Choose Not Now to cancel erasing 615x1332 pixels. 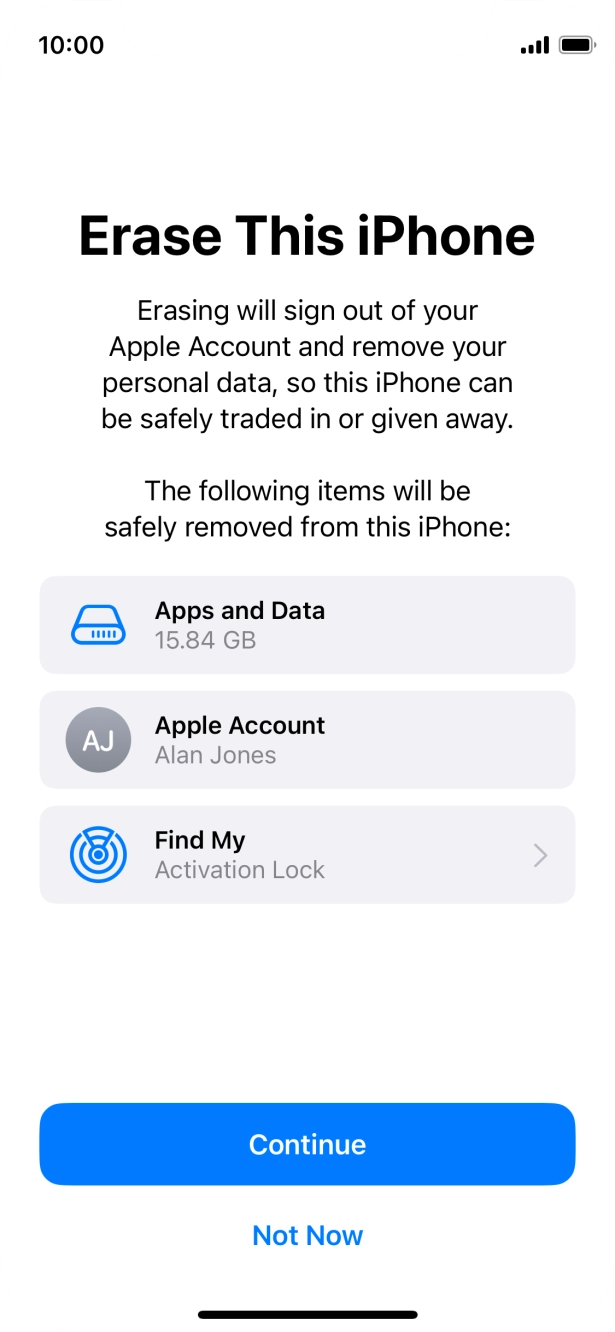click(307, 1235)
